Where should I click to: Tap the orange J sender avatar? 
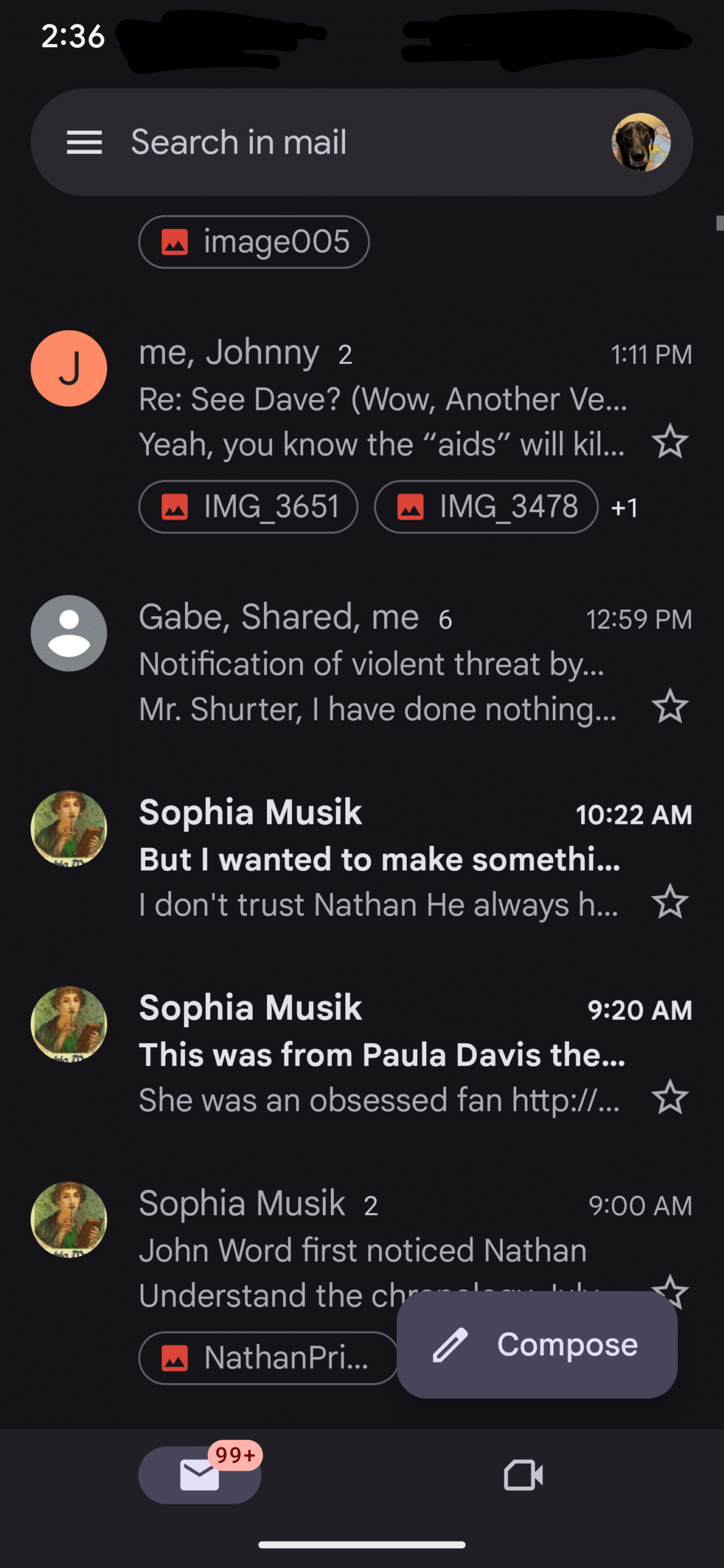[69, 368]
